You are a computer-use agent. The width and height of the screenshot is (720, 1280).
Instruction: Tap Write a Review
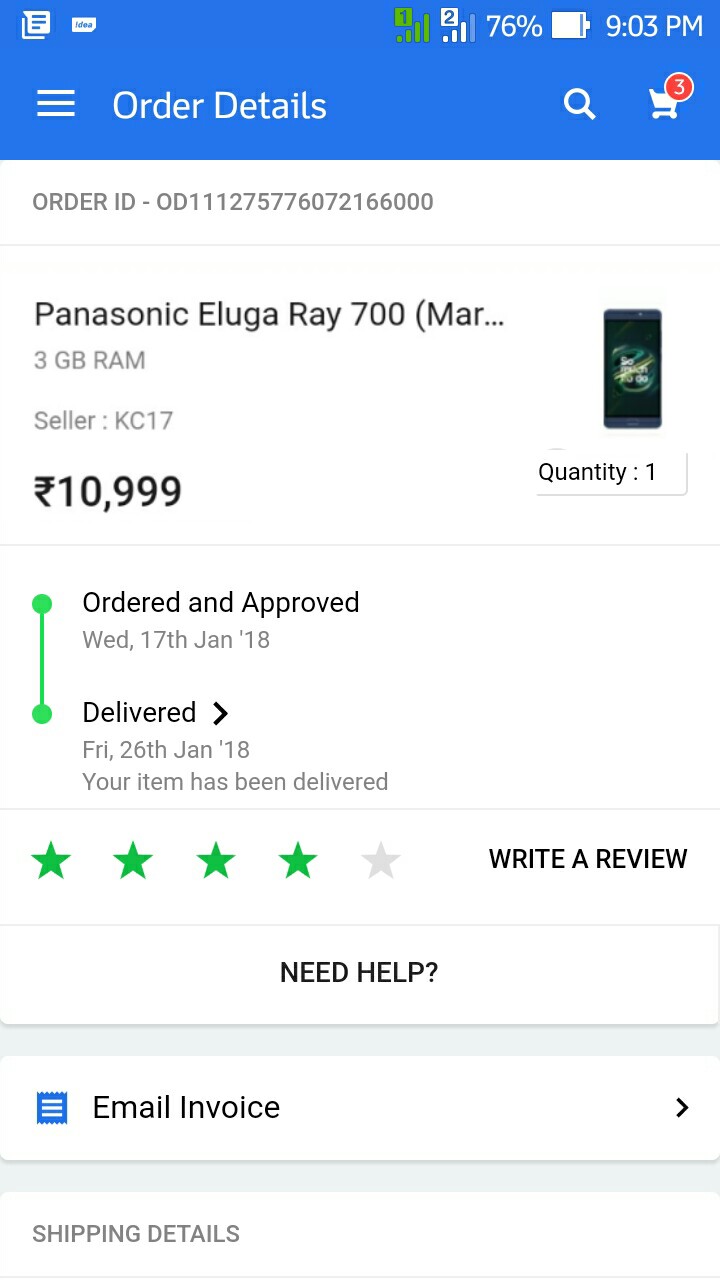[x=587, y=859]
